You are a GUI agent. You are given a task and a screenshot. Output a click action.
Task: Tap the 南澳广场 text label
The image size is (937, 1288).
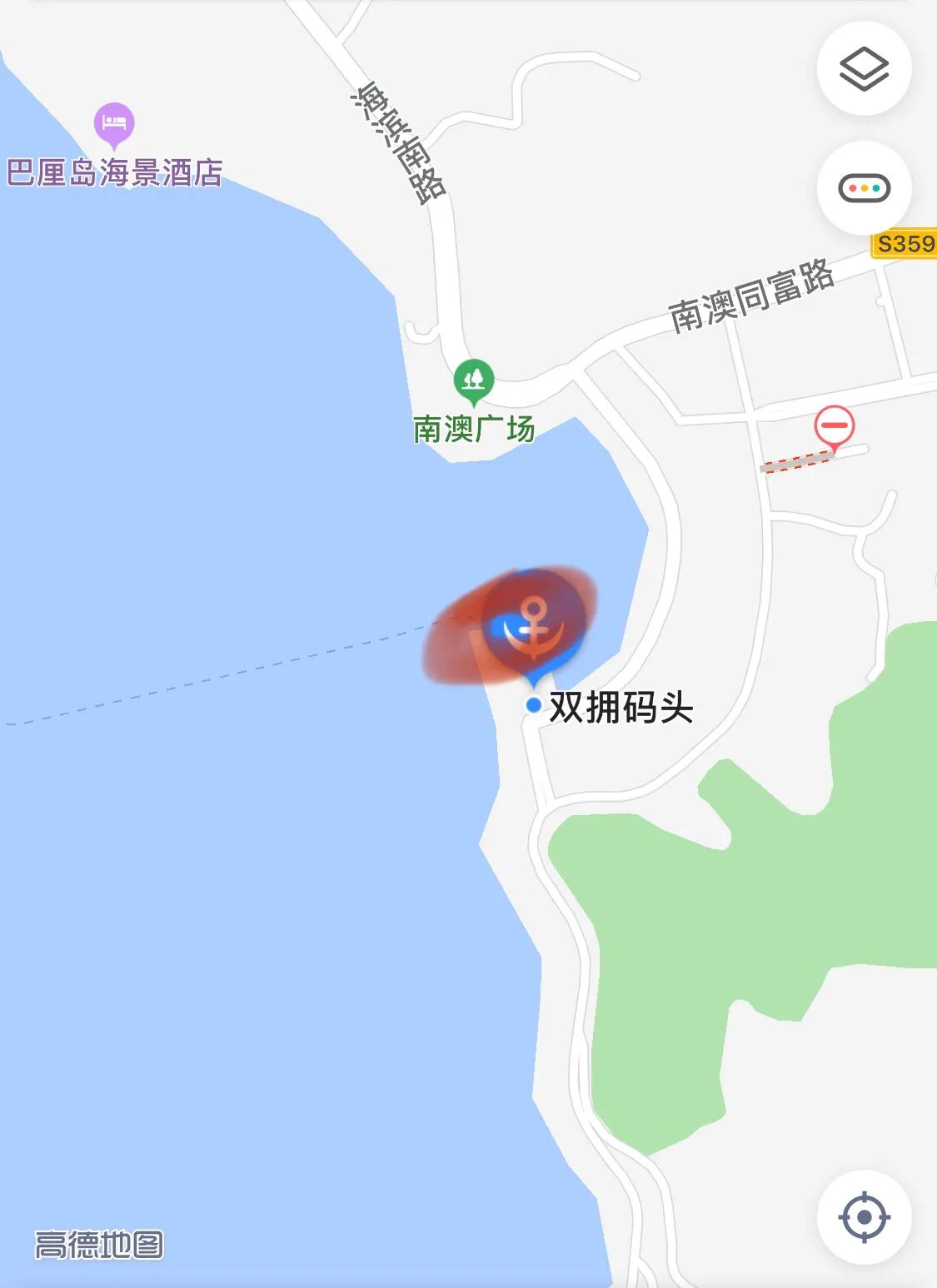click(472, 429)
